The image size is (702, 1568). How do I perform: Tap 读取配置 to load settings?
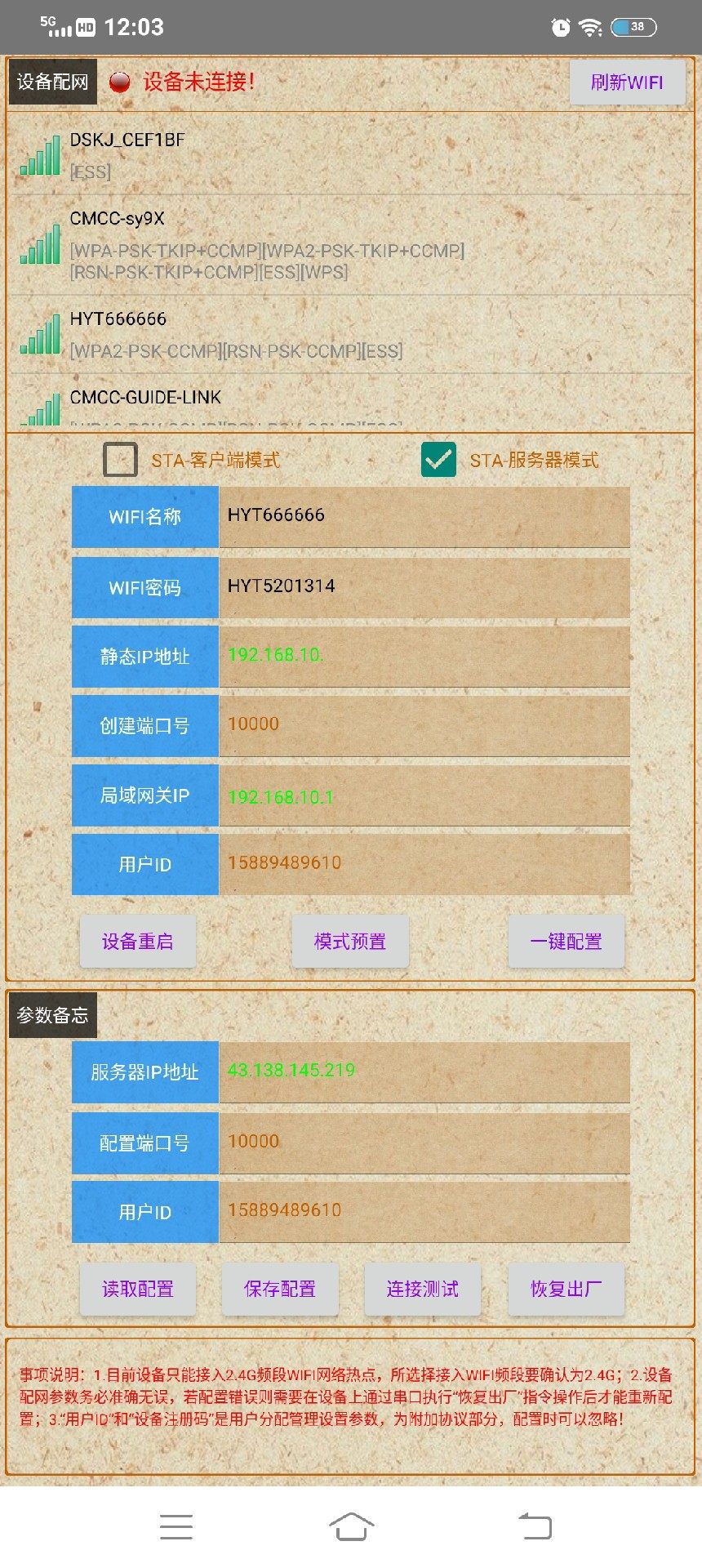[x=137, y=1289]
